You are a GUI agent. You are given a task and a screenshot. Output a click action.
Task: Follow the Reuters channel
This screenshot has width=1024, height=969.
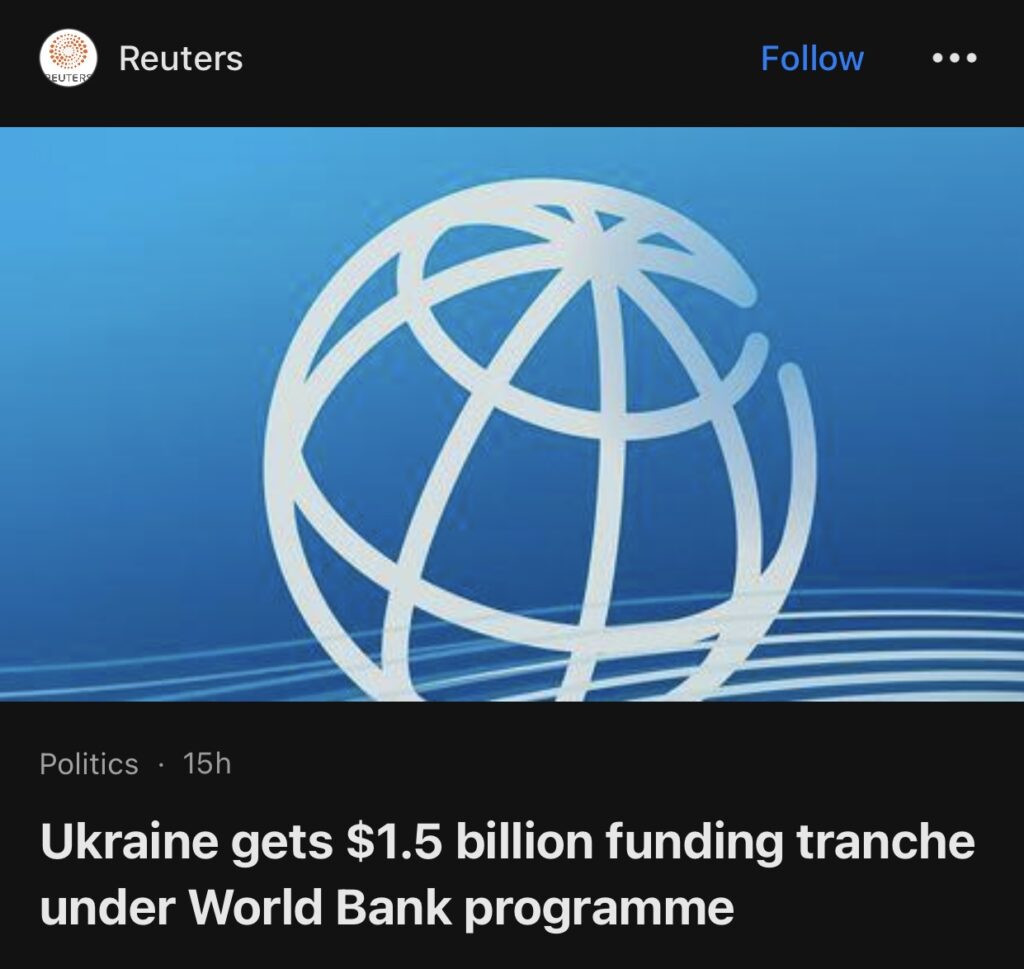(x=811, y=58)
